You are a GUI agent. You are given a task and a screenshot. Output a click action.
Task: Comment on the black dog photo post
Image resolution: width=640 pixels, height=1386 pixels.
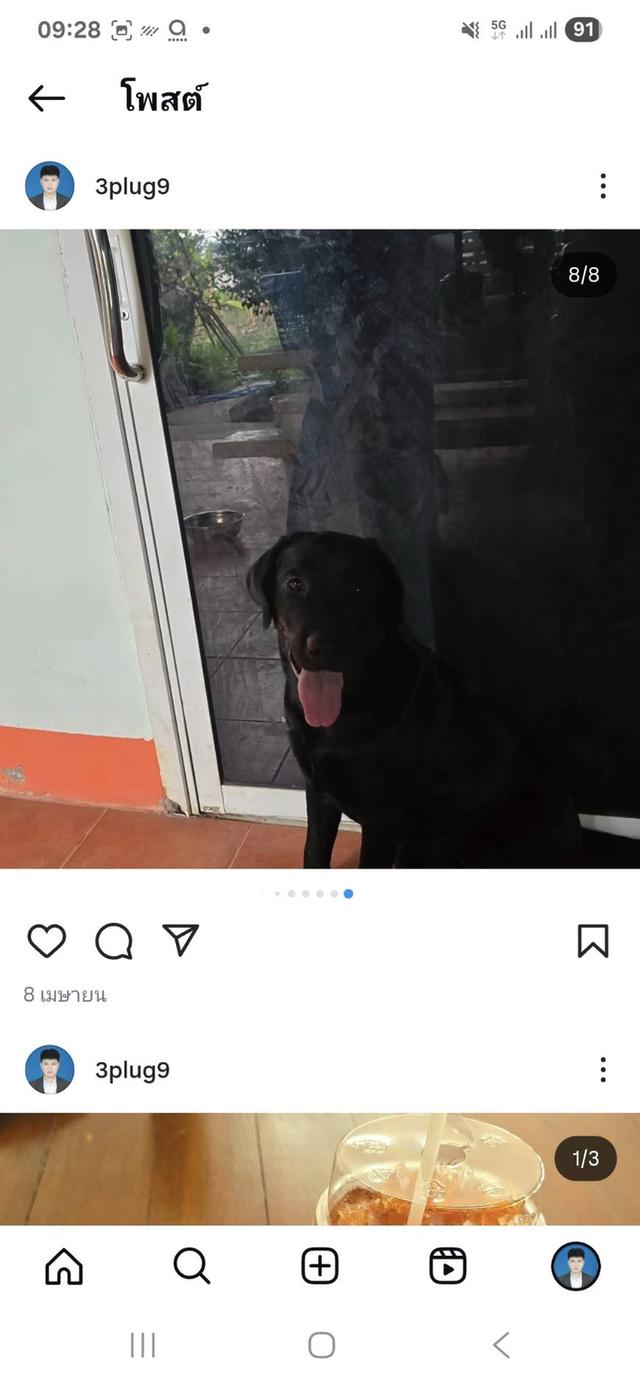click(x=114, y=941)
